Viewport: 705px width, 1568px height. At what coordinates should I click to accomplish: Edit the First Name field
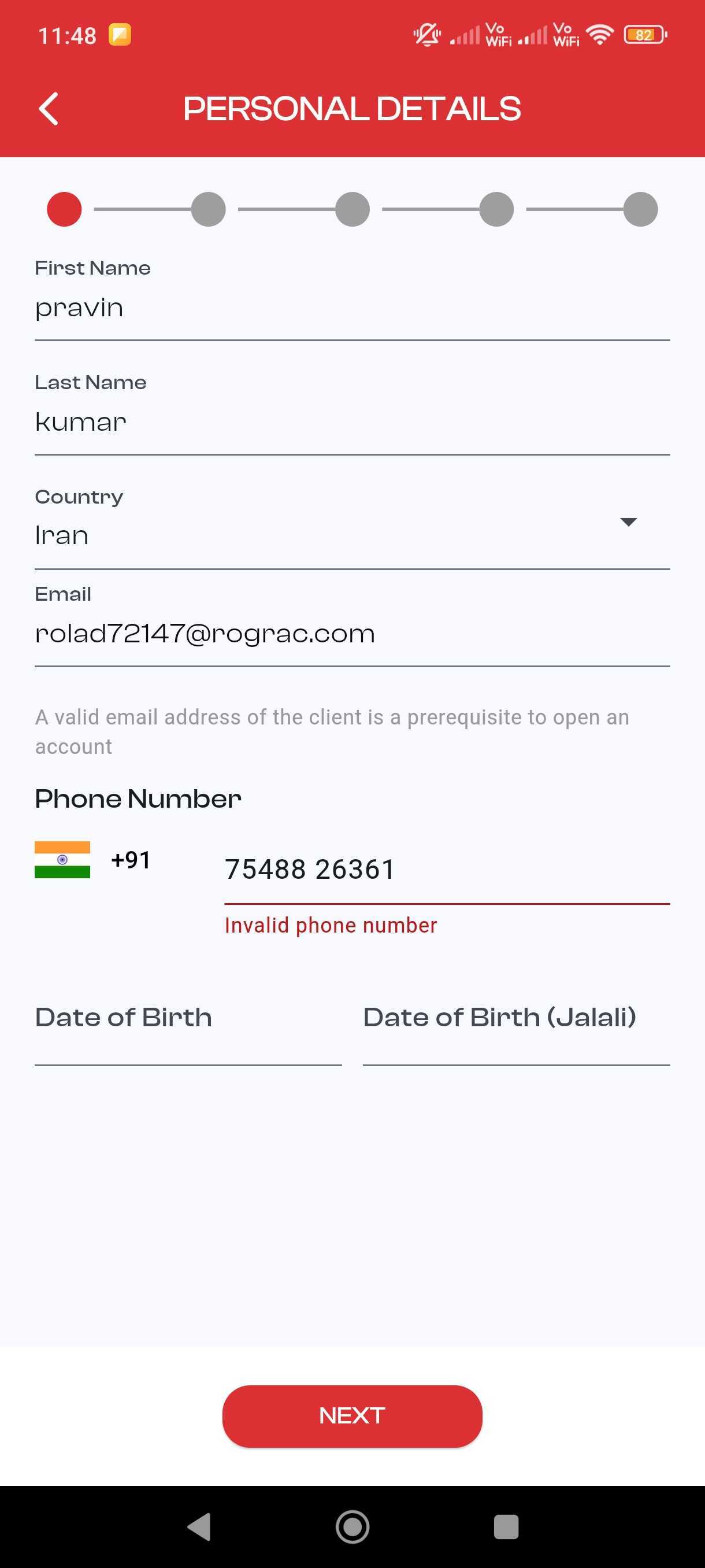(x=351, y=309)
